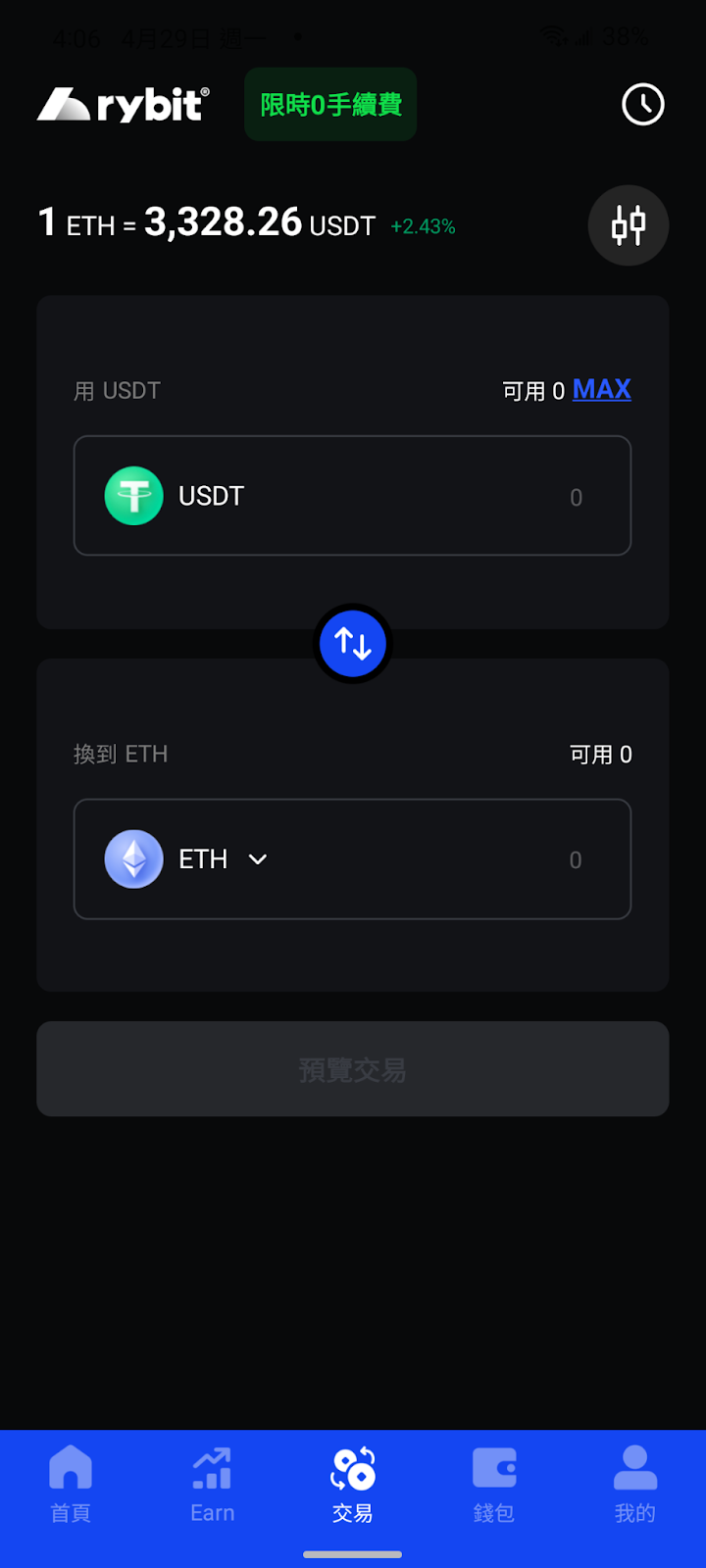This screenshot has height=1568, width=706.
Task: Tap the 預覽交易 preview button
Action: [353, 1069]
